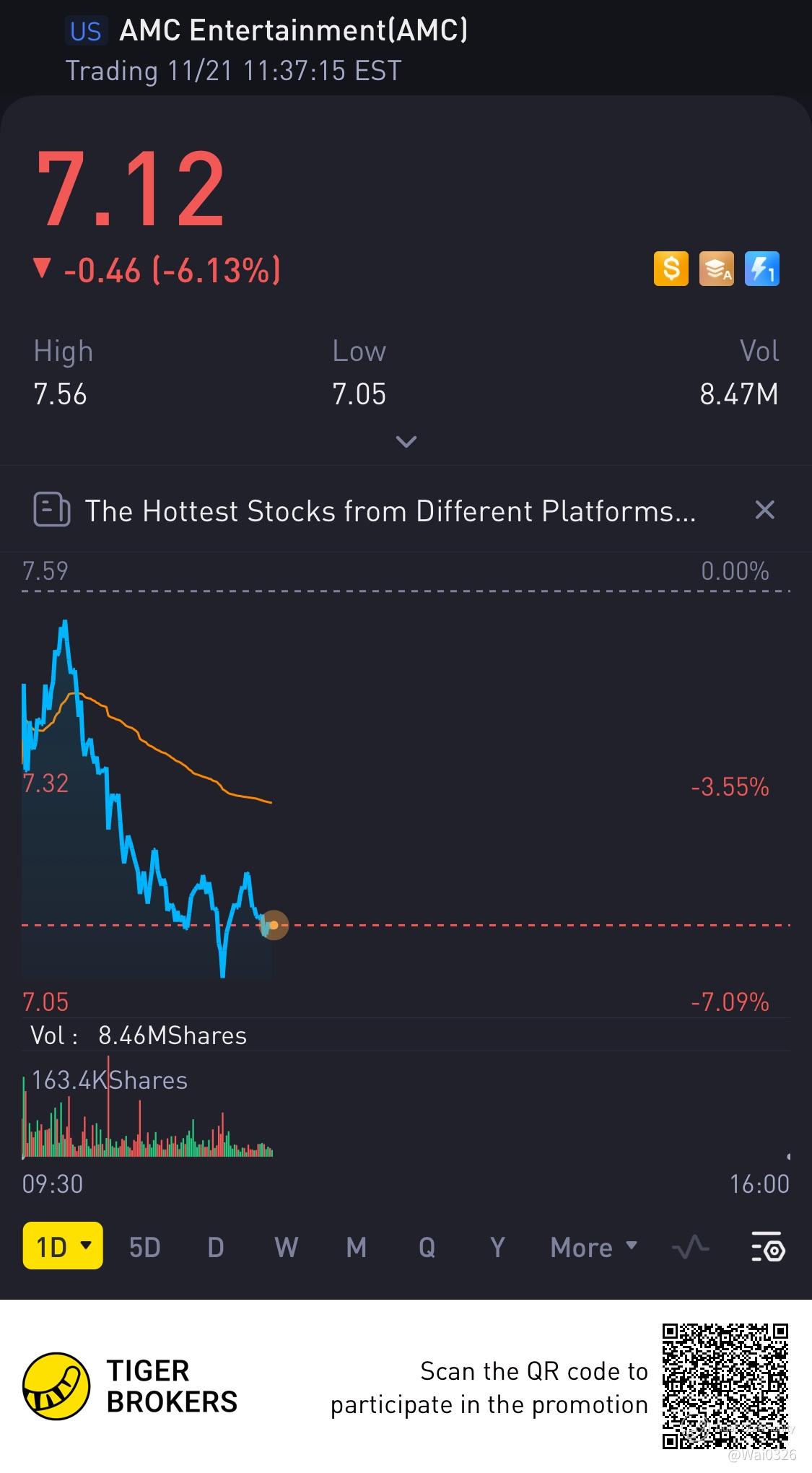The image size is (812, 1473).
Task: Select the D daily chart
Action: tap(215, 1248)
